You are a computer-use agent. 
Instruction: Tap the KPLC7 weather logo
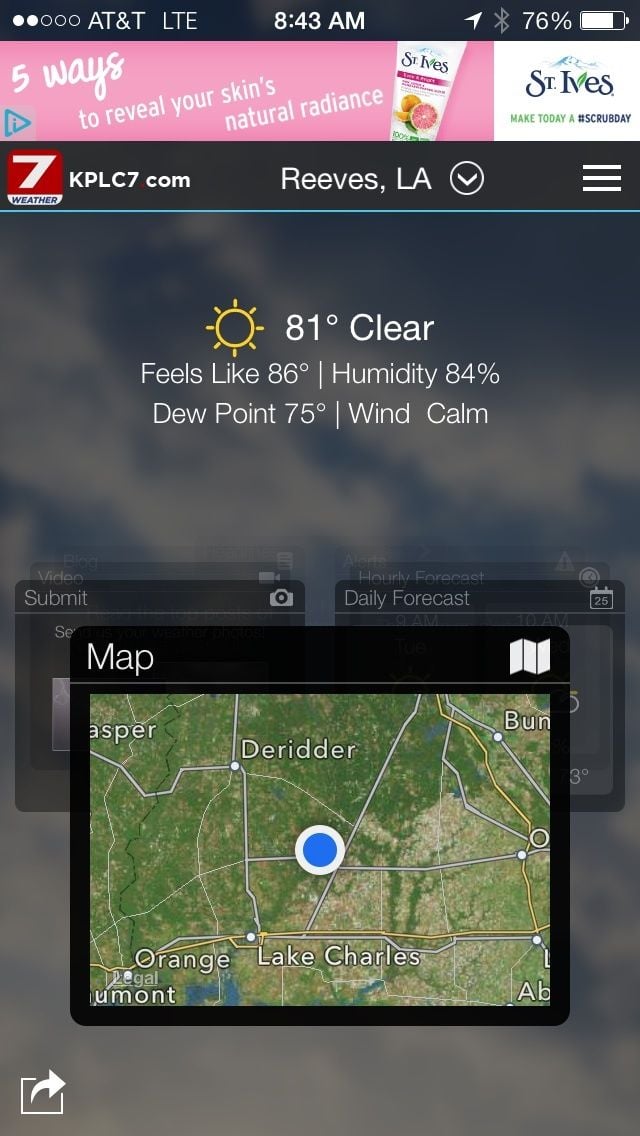click(36, 178)
